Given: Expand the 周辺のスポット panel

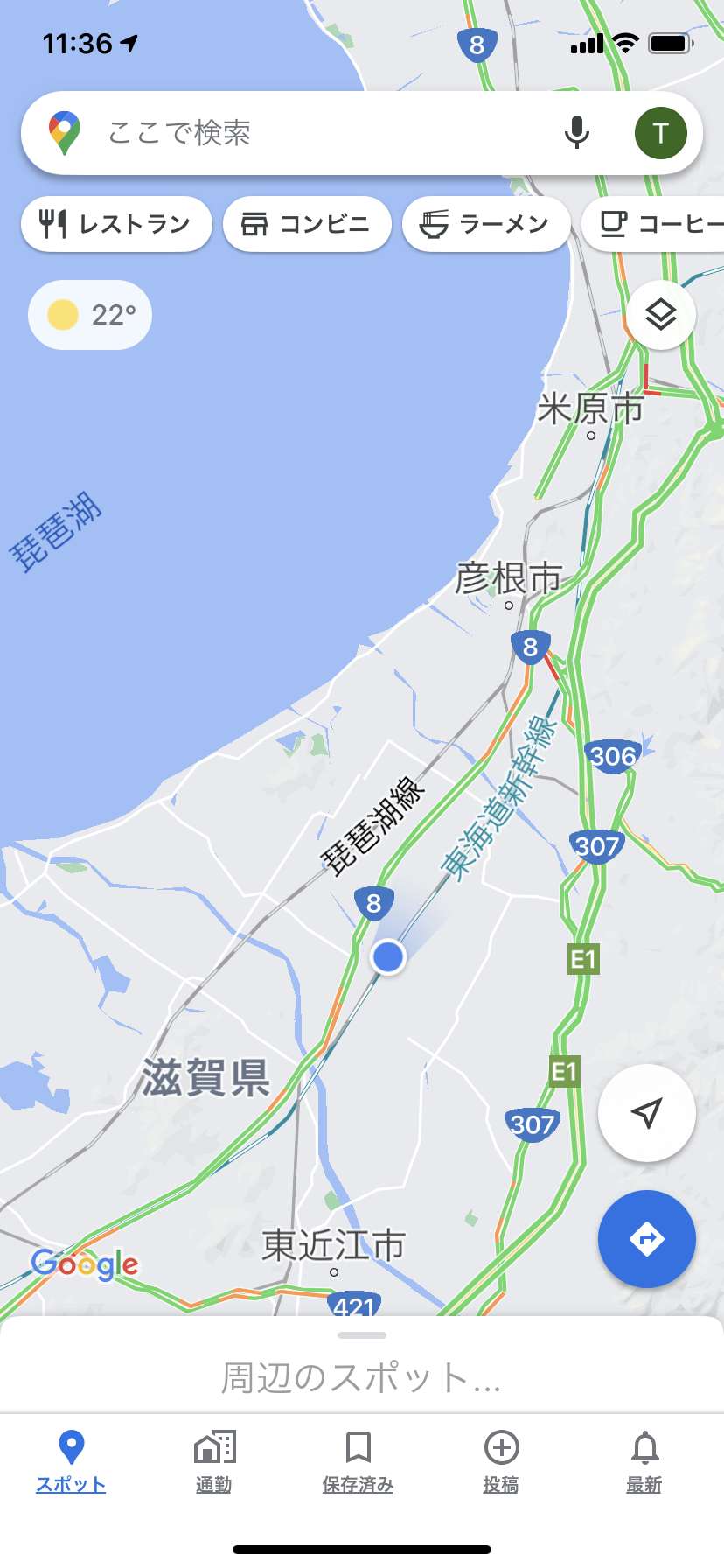Looking at the screenshot, I should 362,1376.
